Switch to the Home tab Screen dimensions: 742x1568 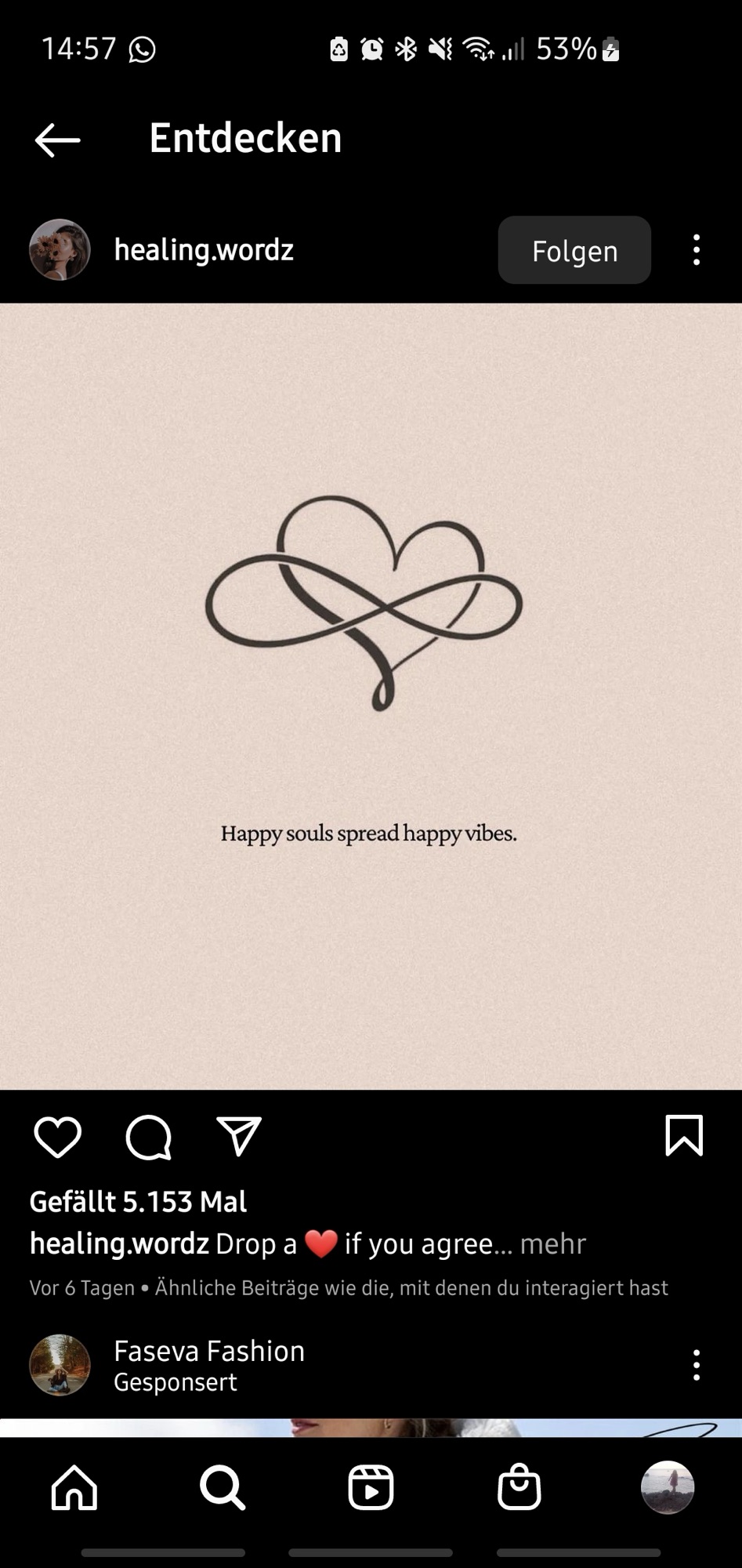pyautogui.click(x=74, y=1487)
